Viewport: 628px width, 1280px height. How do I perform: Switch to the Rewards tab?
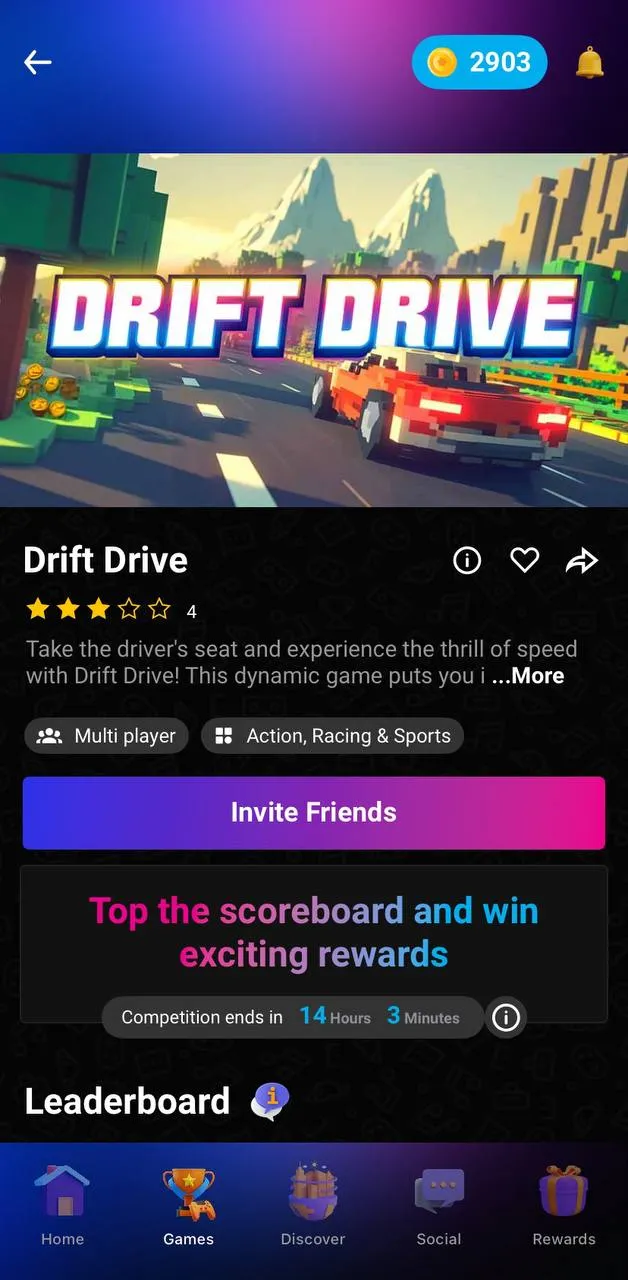tap(564, 1206)
